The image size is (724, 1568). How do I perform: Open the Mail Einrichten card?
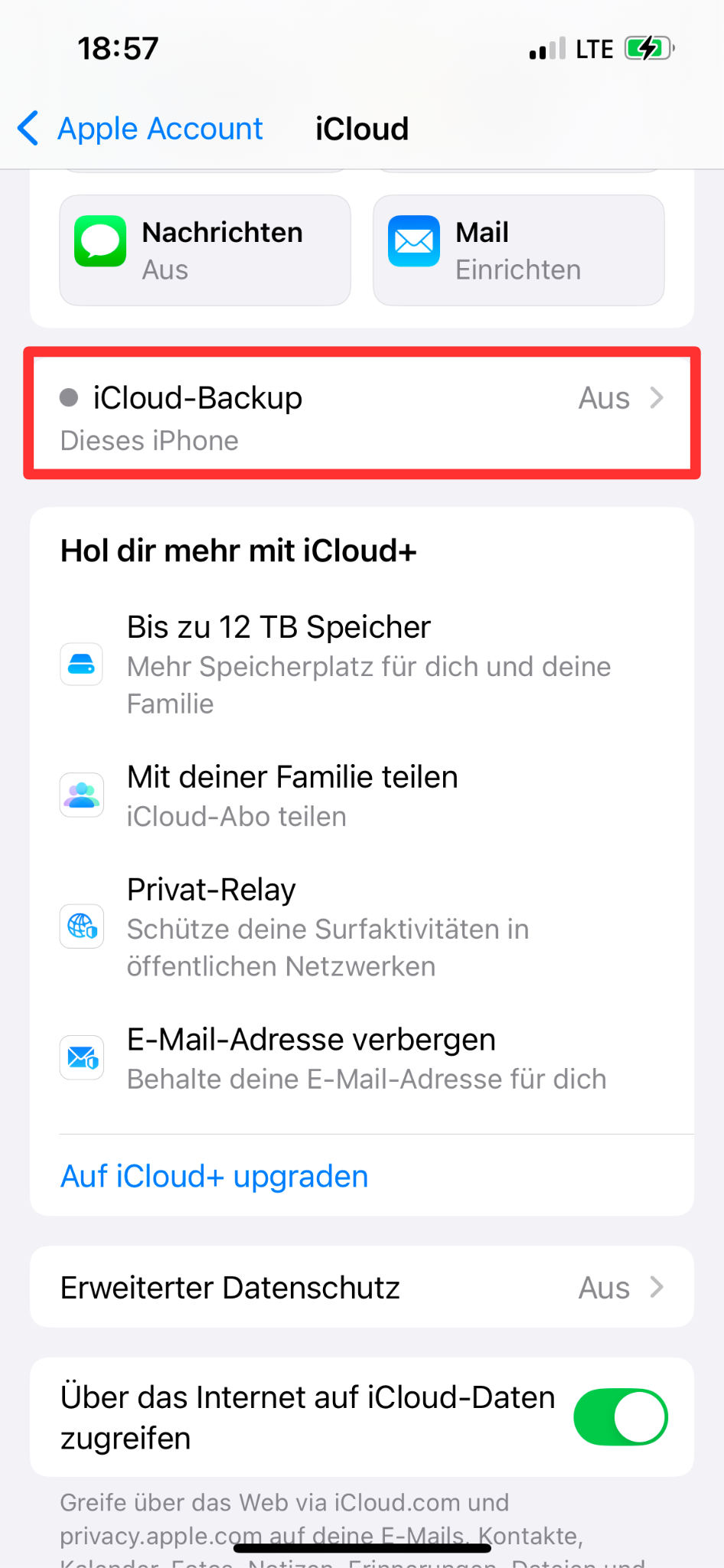click(518, 250)
